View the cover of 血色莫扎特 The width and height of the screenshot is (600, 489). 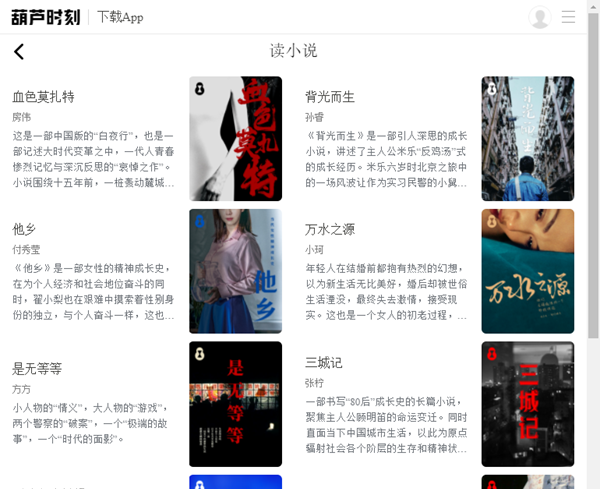click(235, 138)
